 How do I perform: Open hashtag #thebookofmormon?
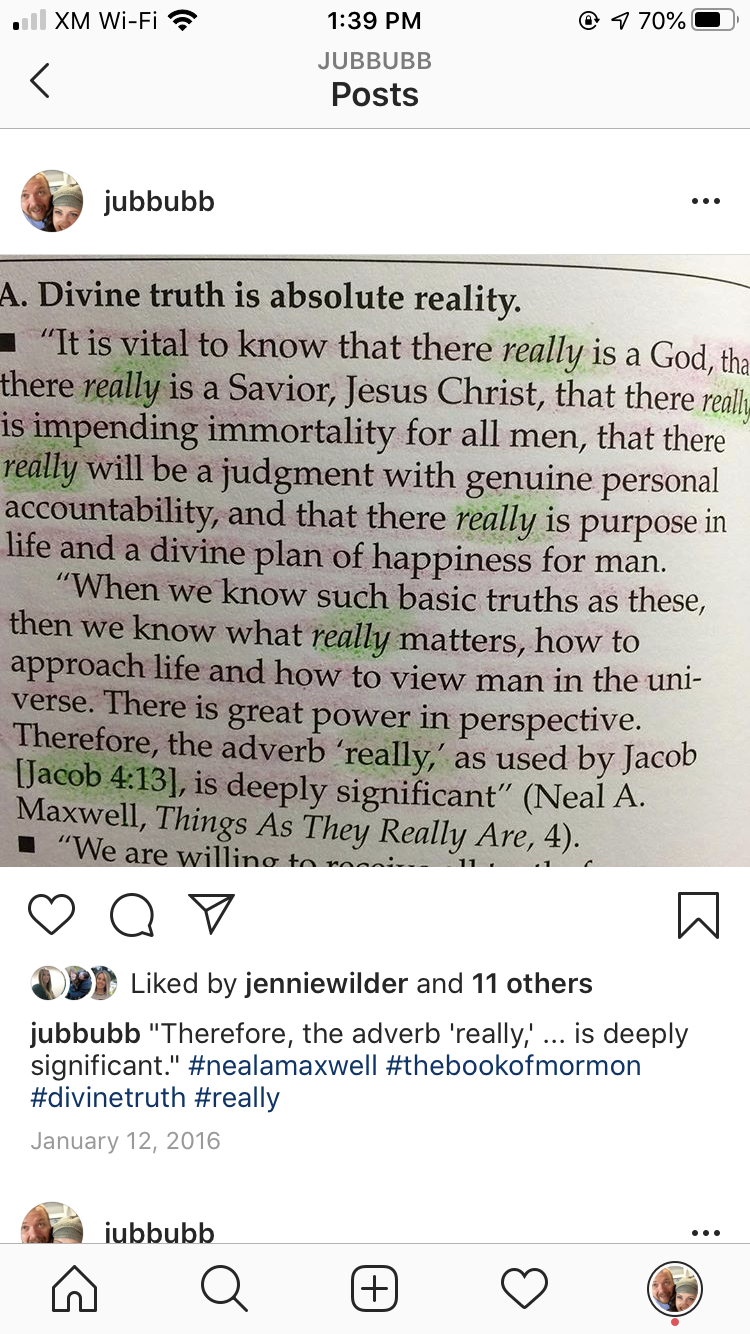pos(513,1065)
